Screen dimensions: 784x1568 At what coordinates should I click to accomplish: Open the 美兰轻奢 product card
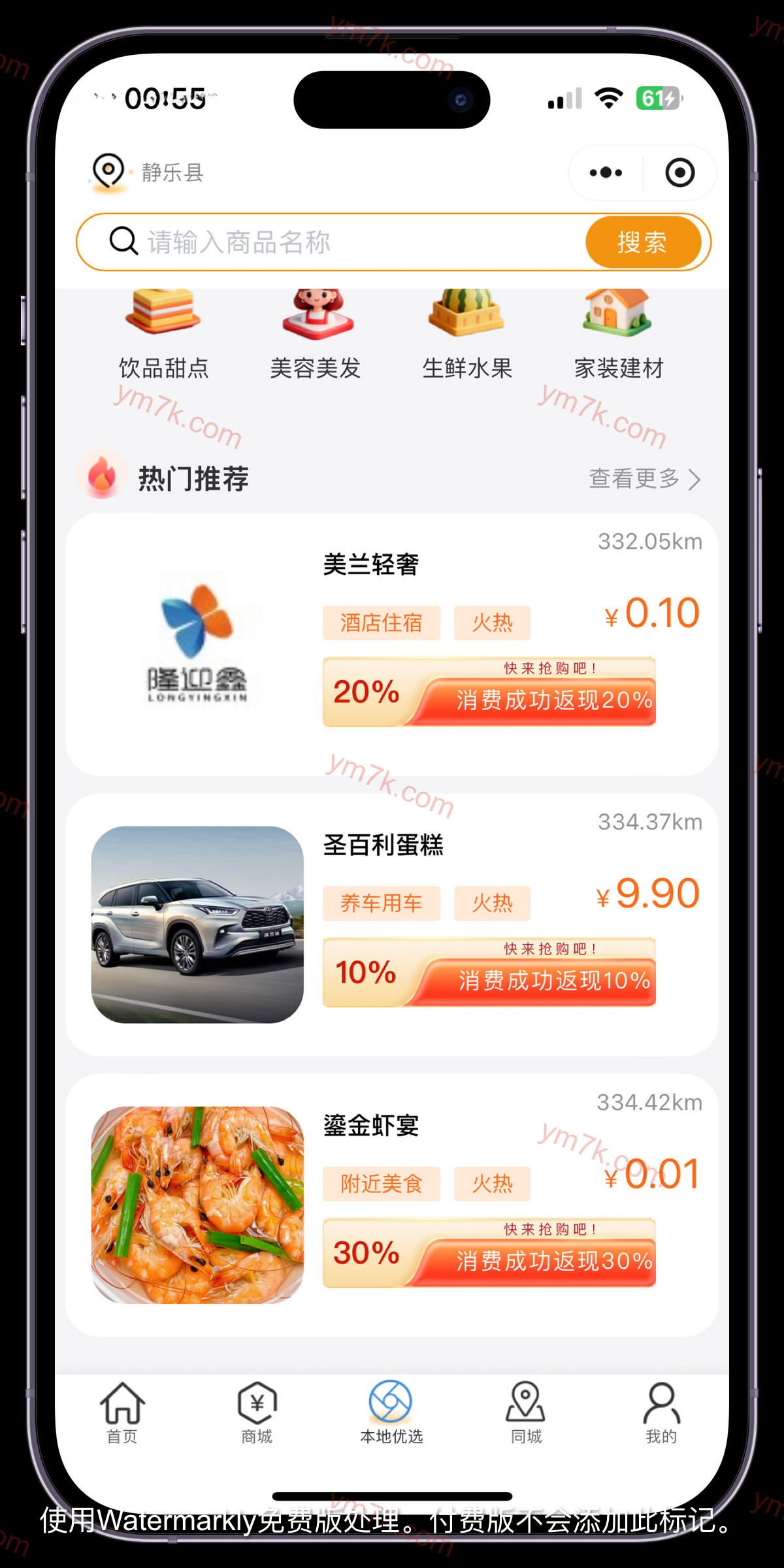(392, 644)
